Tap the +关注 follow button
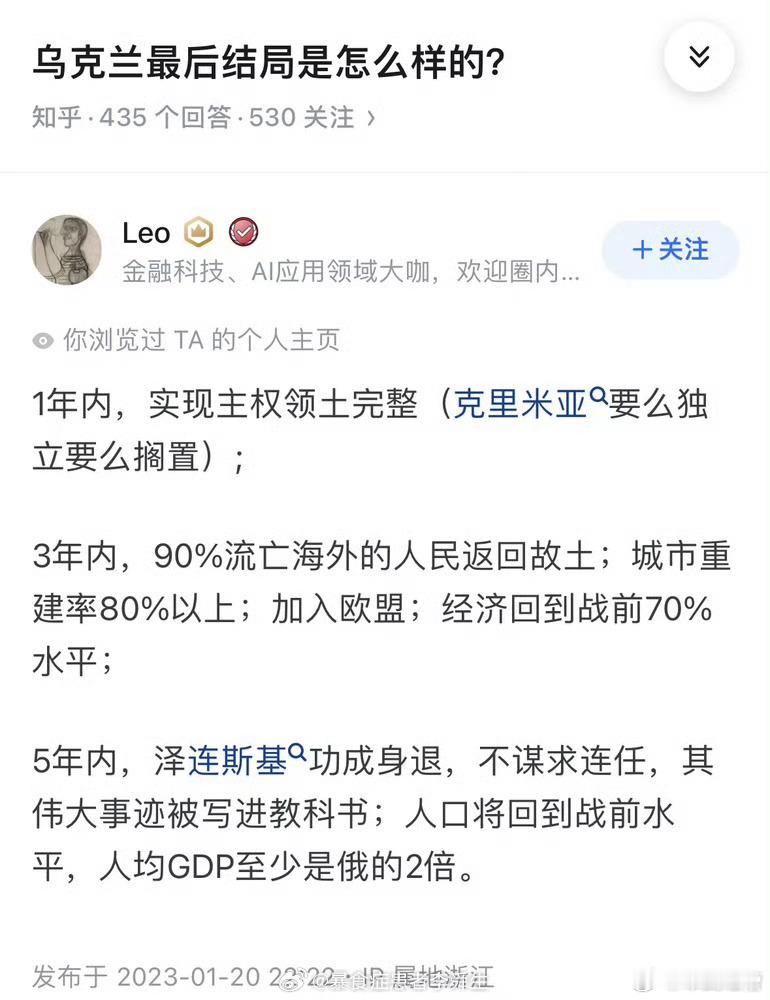 pyautogui.click(x=669, y=251)
